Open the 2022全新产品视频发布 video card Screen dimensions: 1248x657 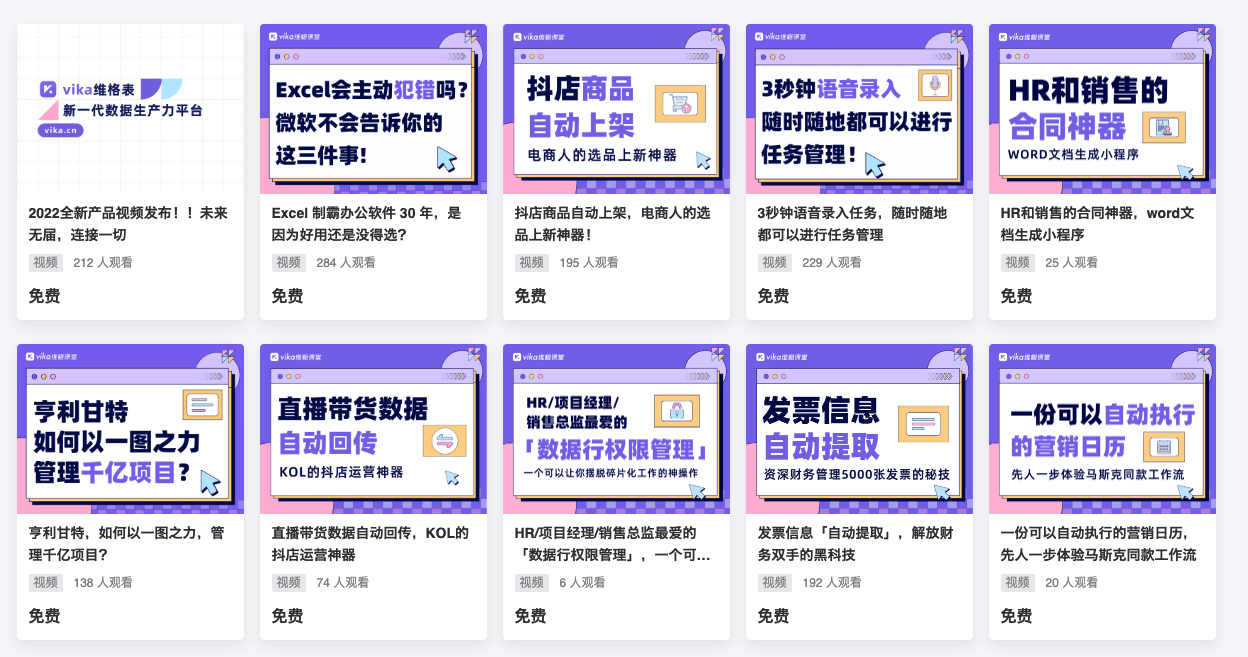click(130, 110)
